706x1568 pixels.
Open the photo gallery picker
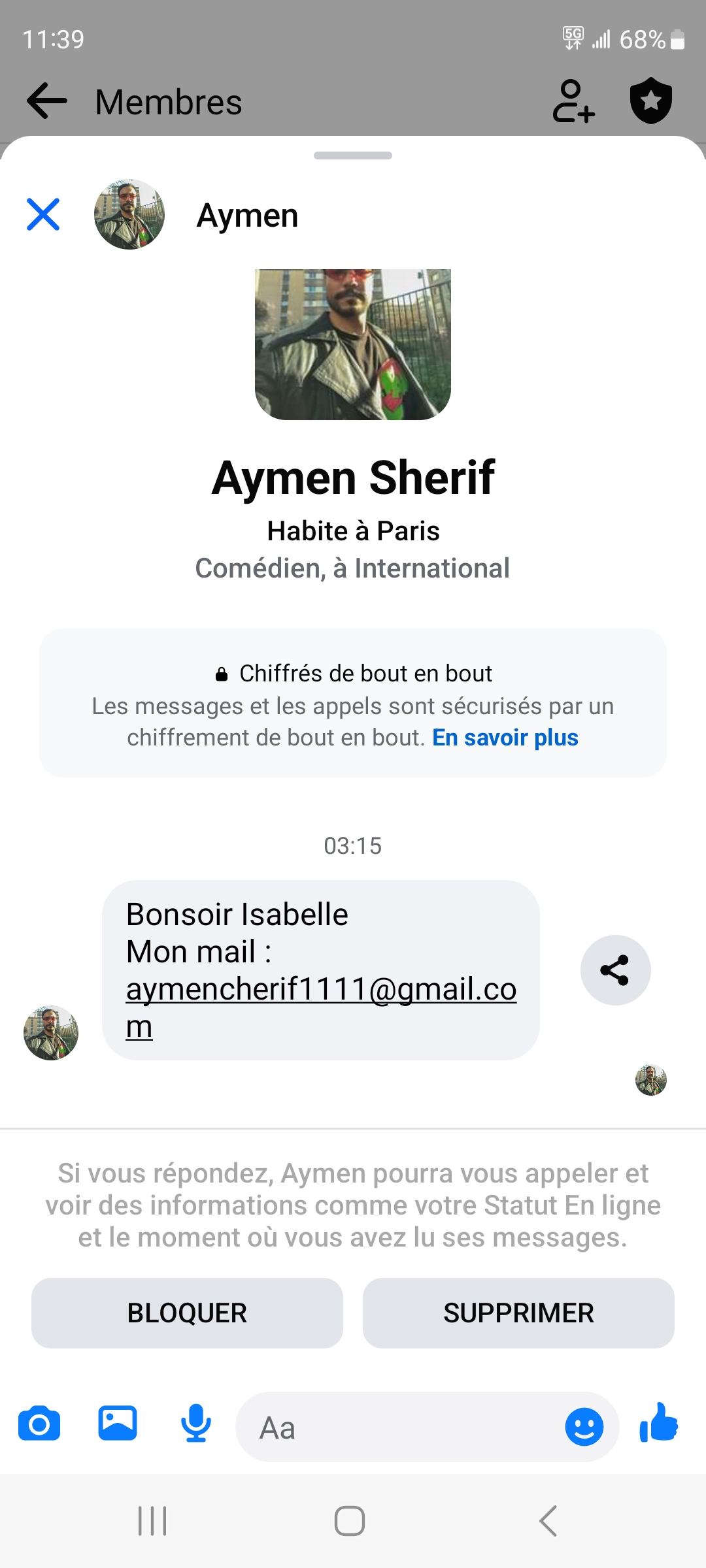coord(118,1424)
